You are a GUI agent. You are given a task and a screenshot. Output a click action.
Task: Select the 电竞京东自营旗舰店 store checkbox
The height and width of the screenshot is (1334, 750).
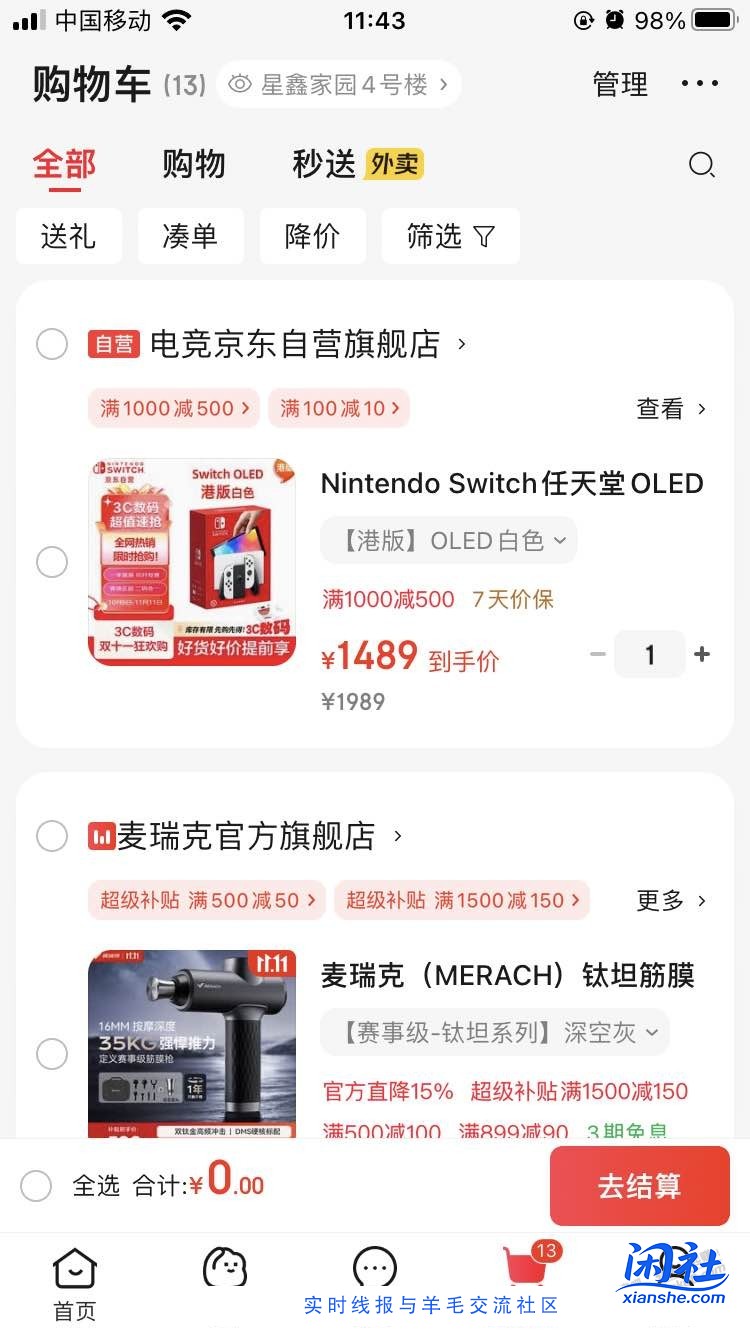click(52, 343)
